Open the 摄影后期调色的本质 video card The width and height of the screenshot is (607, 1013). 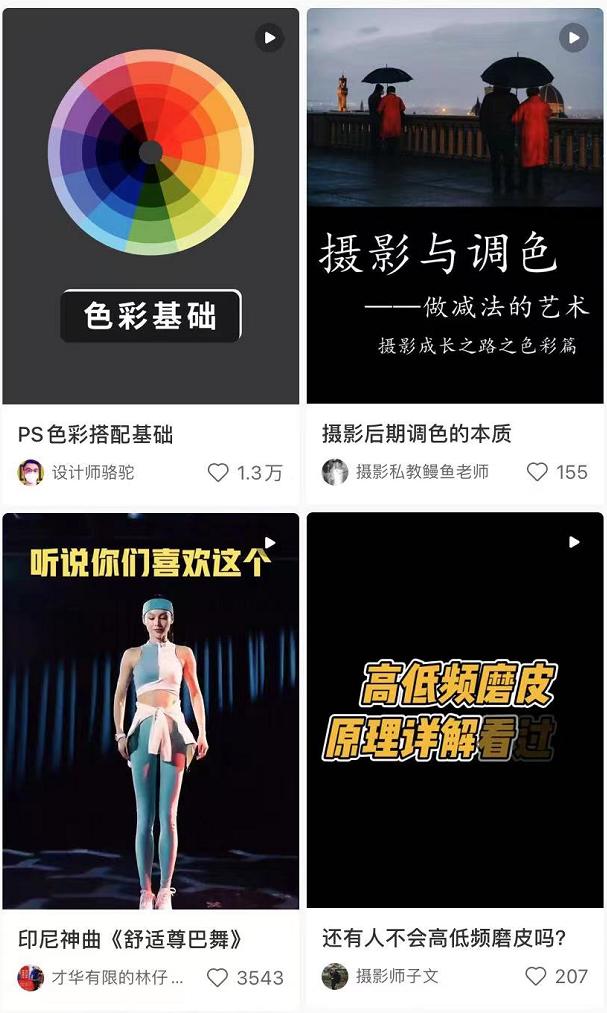[455, 206]
